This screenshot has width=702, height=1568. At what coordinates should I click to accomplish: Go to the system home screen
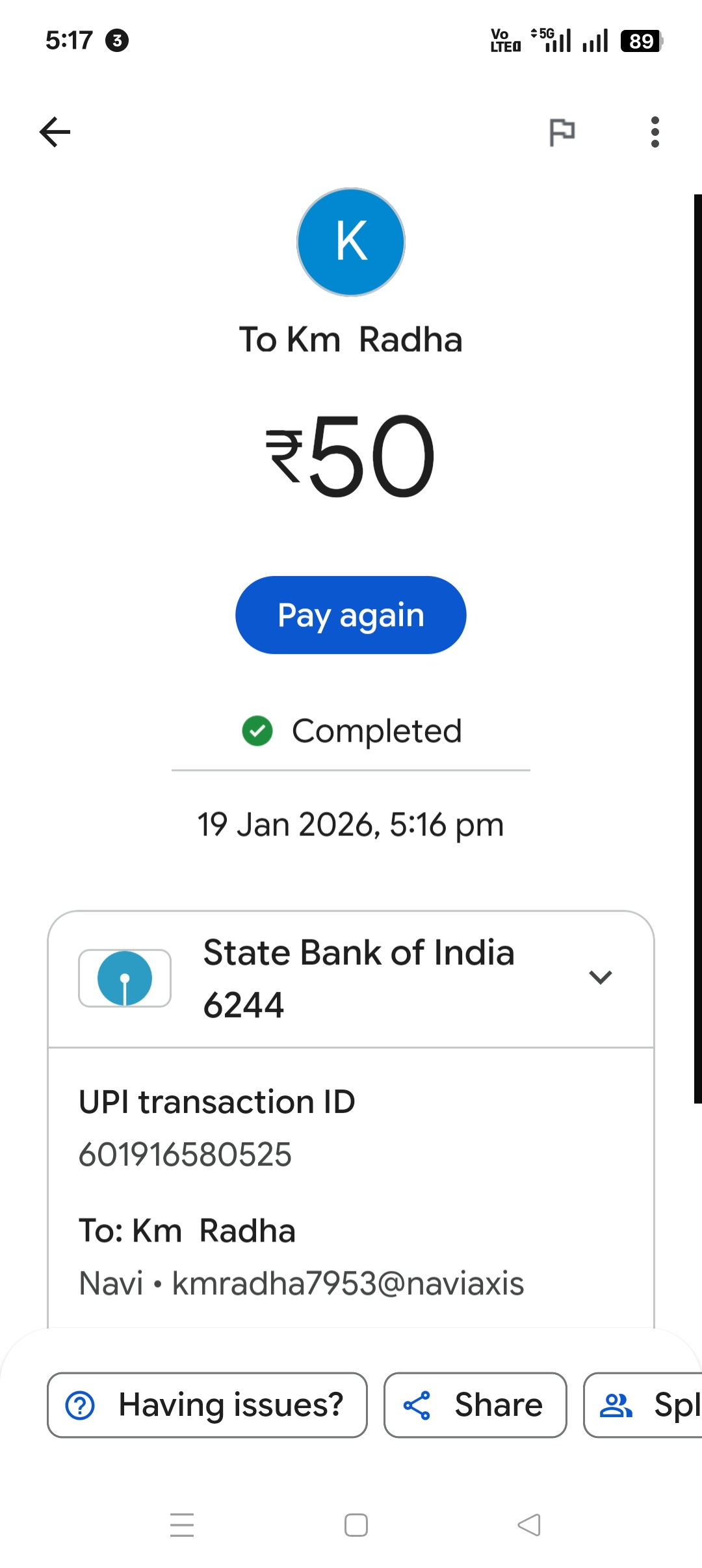pos(356,1525)
